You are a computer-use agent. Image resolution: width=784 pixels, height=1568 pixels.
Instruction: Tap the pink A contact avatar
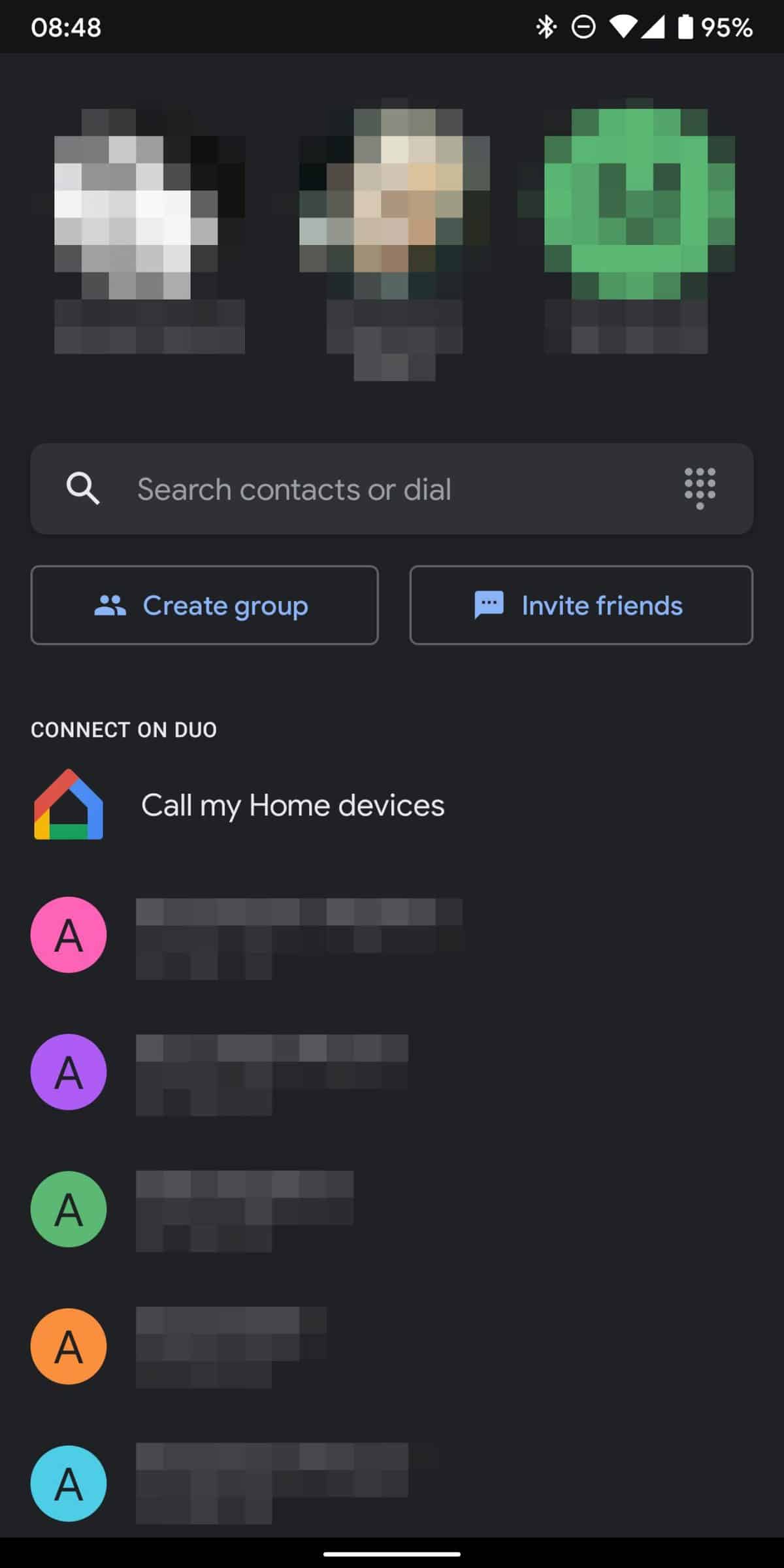point(68,934)
